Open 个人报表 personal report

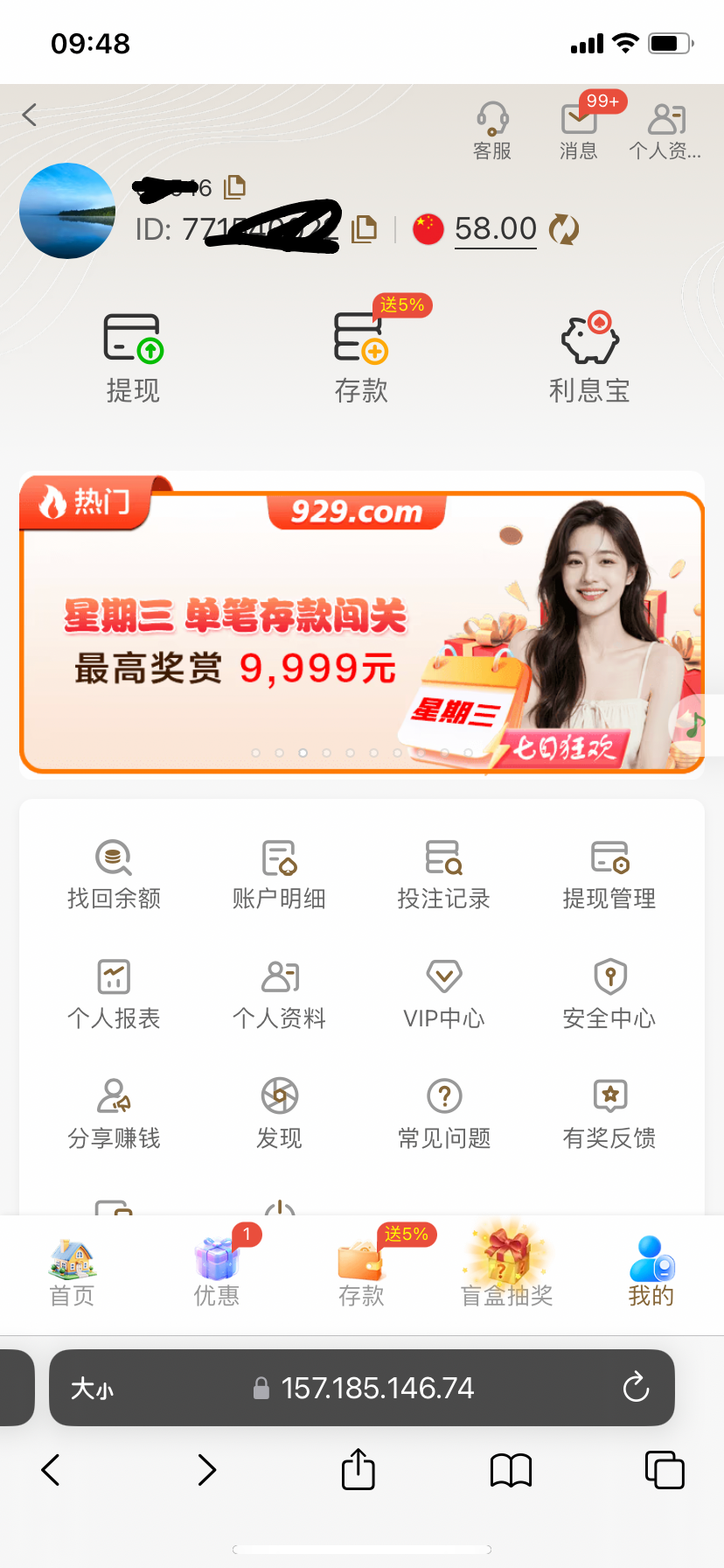coord(114,994)
